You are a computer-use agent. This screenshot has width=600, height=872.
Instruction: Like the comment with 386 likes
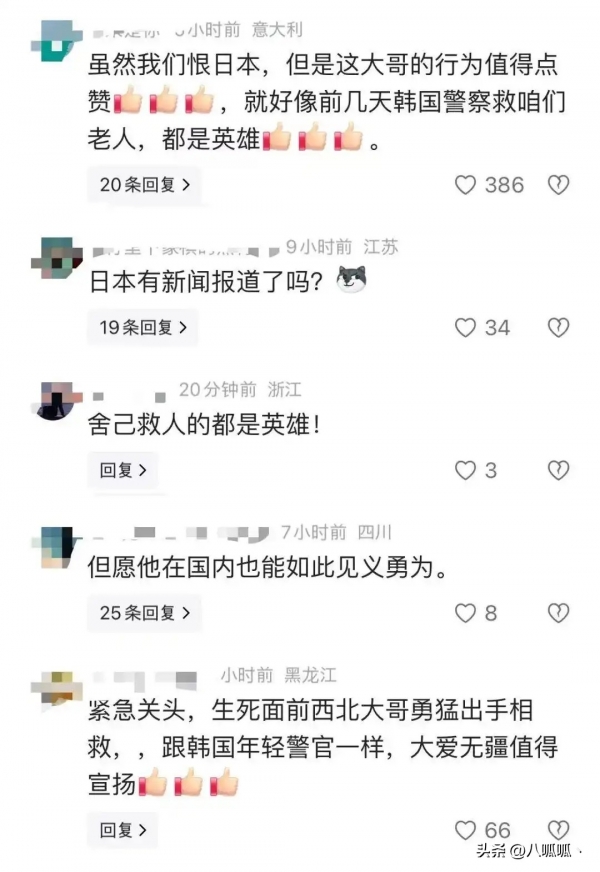tap(465, 184)
